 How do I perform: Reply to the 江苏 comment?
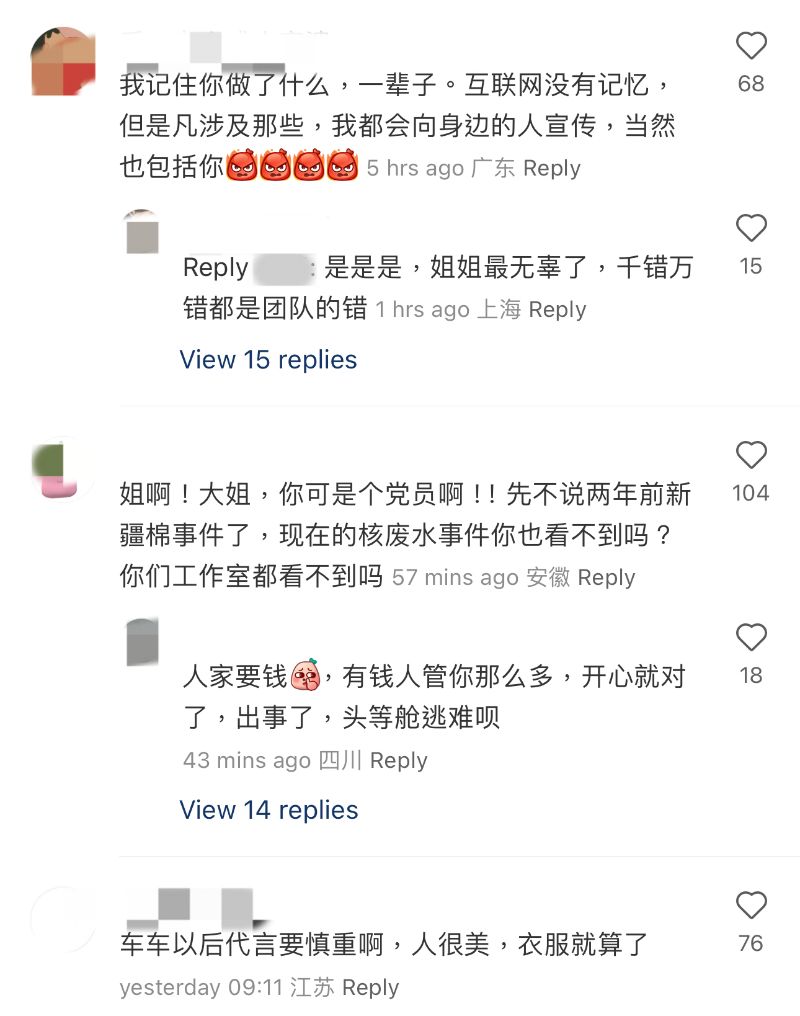click(370, 987)
